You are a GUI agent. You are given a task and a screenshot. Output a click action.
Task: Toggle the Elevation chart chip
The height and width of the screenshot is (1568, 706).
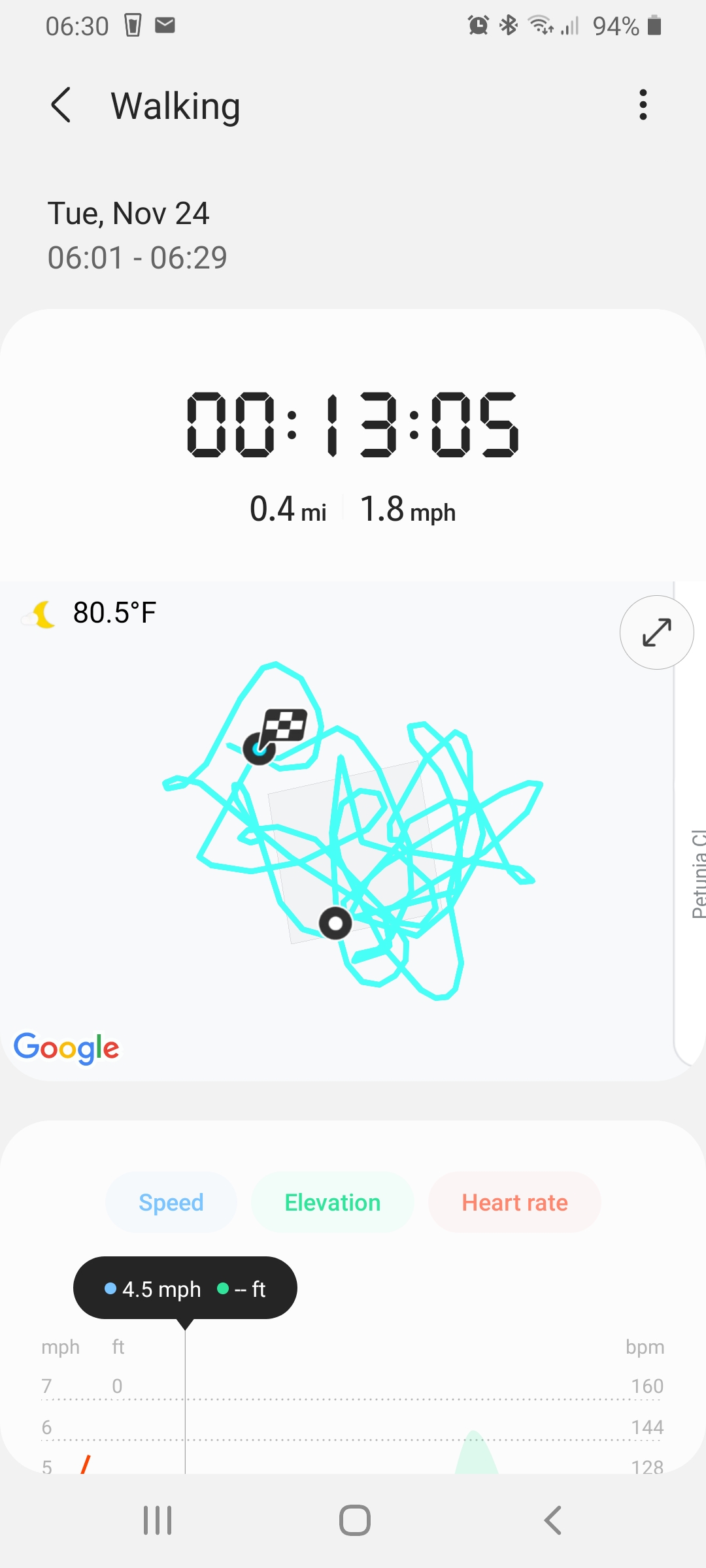coord(333,1202)
